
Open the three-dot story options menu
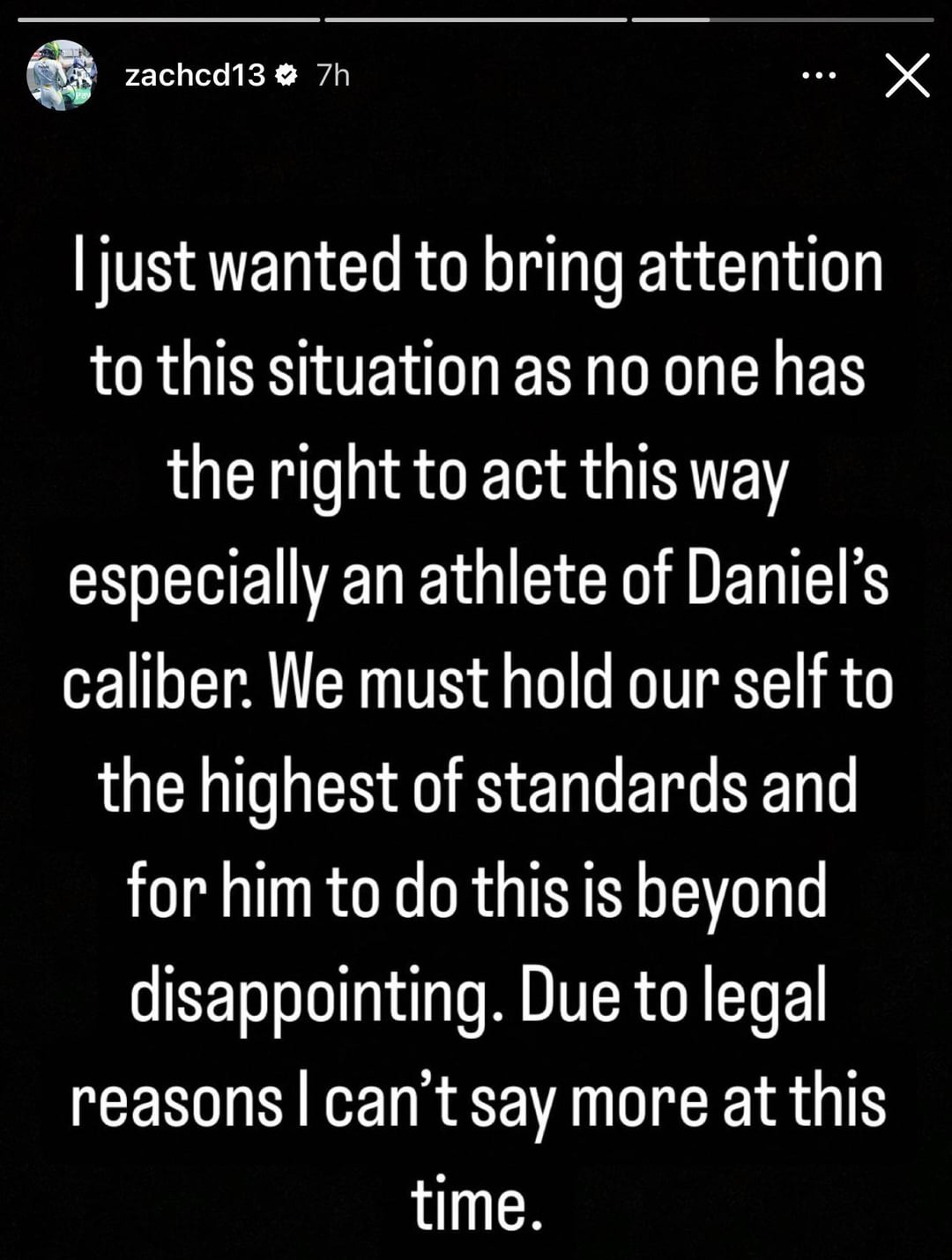[x=819, y=76]
